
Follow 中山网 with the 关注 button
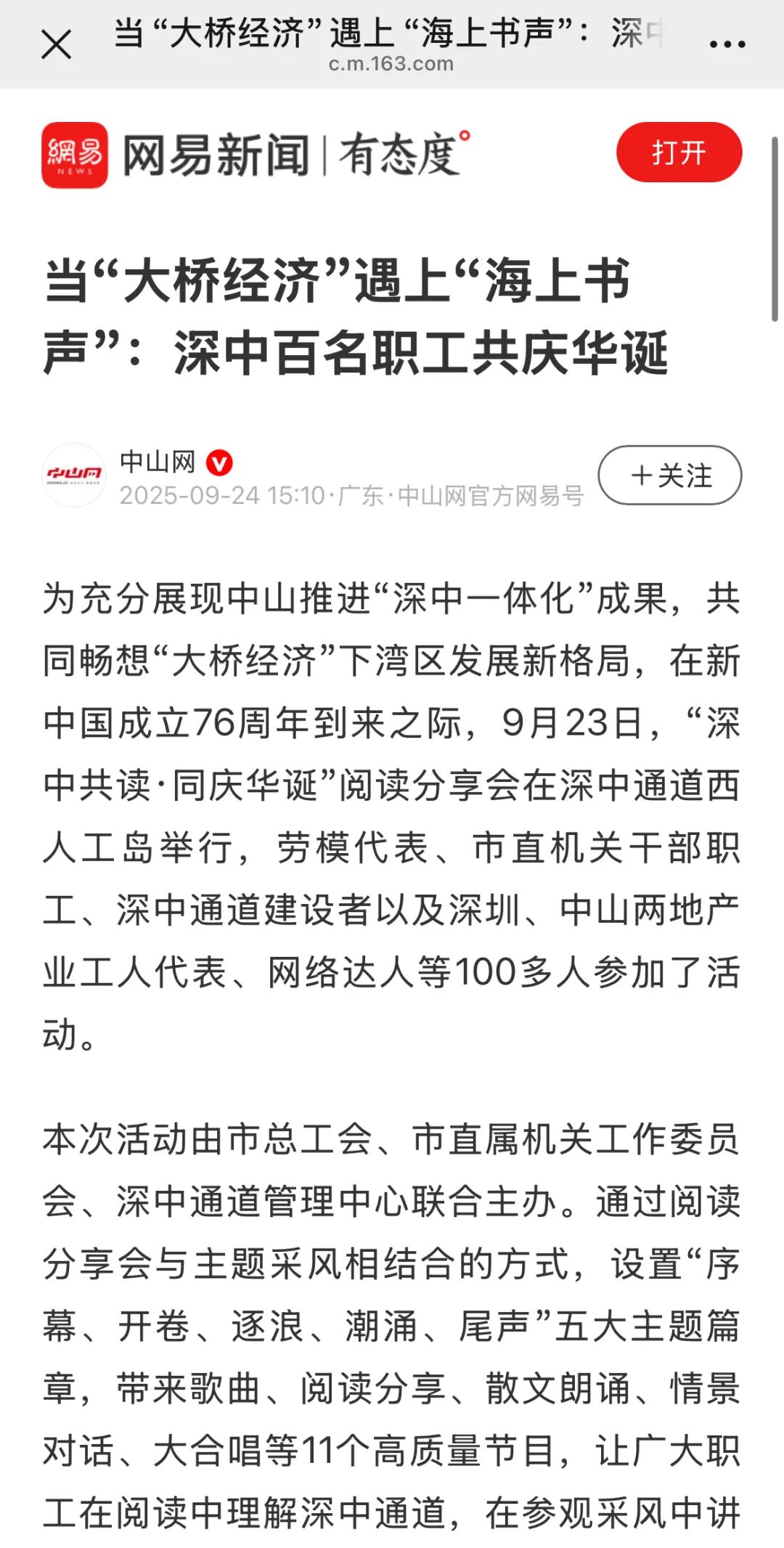(670, 476)
